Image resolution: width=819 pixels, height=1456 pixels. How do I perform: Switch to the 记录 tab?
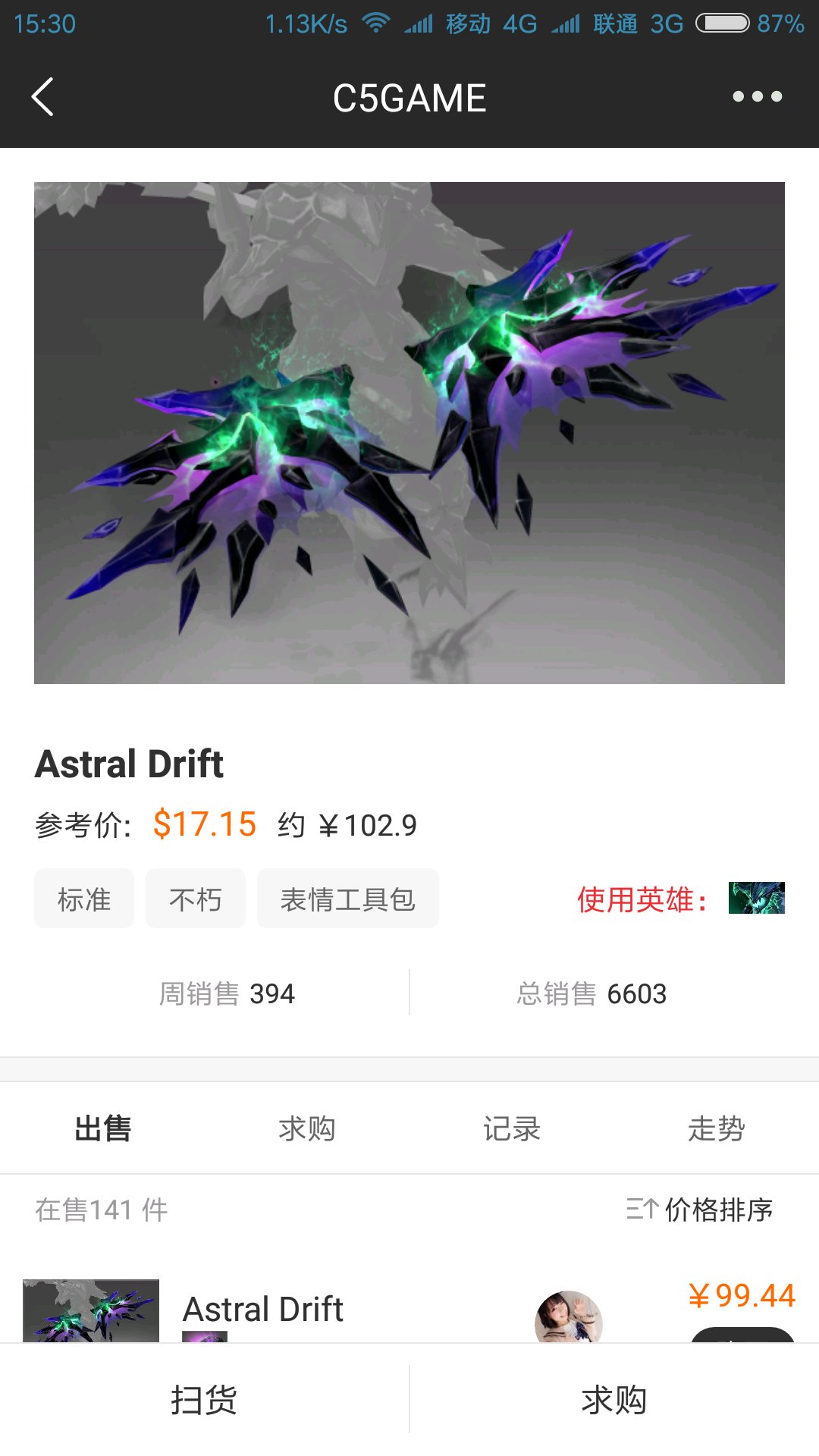(x=512, y=1128)
